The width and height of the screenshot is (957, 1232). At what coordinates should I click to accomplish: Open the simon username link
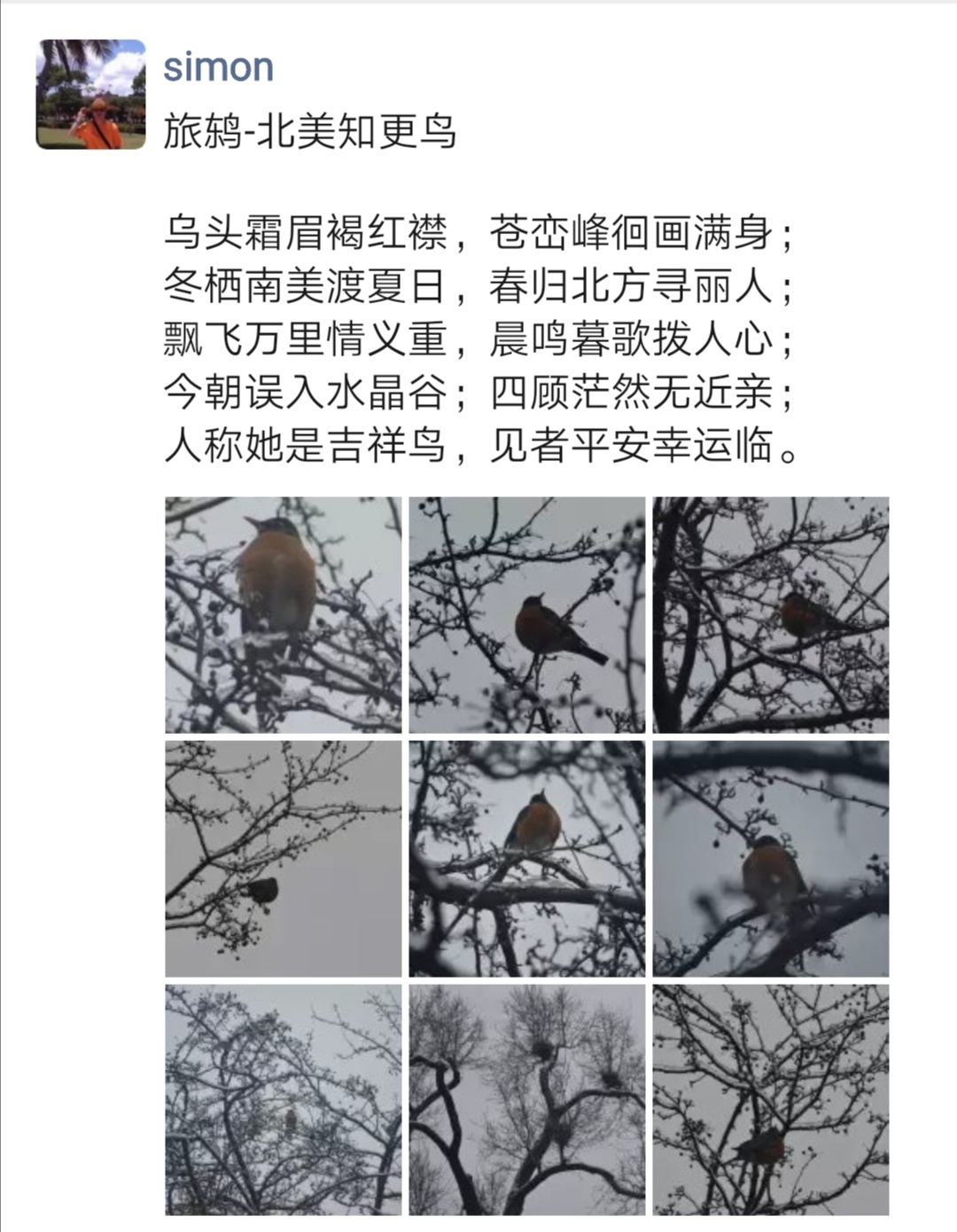(x=218, y=68)
